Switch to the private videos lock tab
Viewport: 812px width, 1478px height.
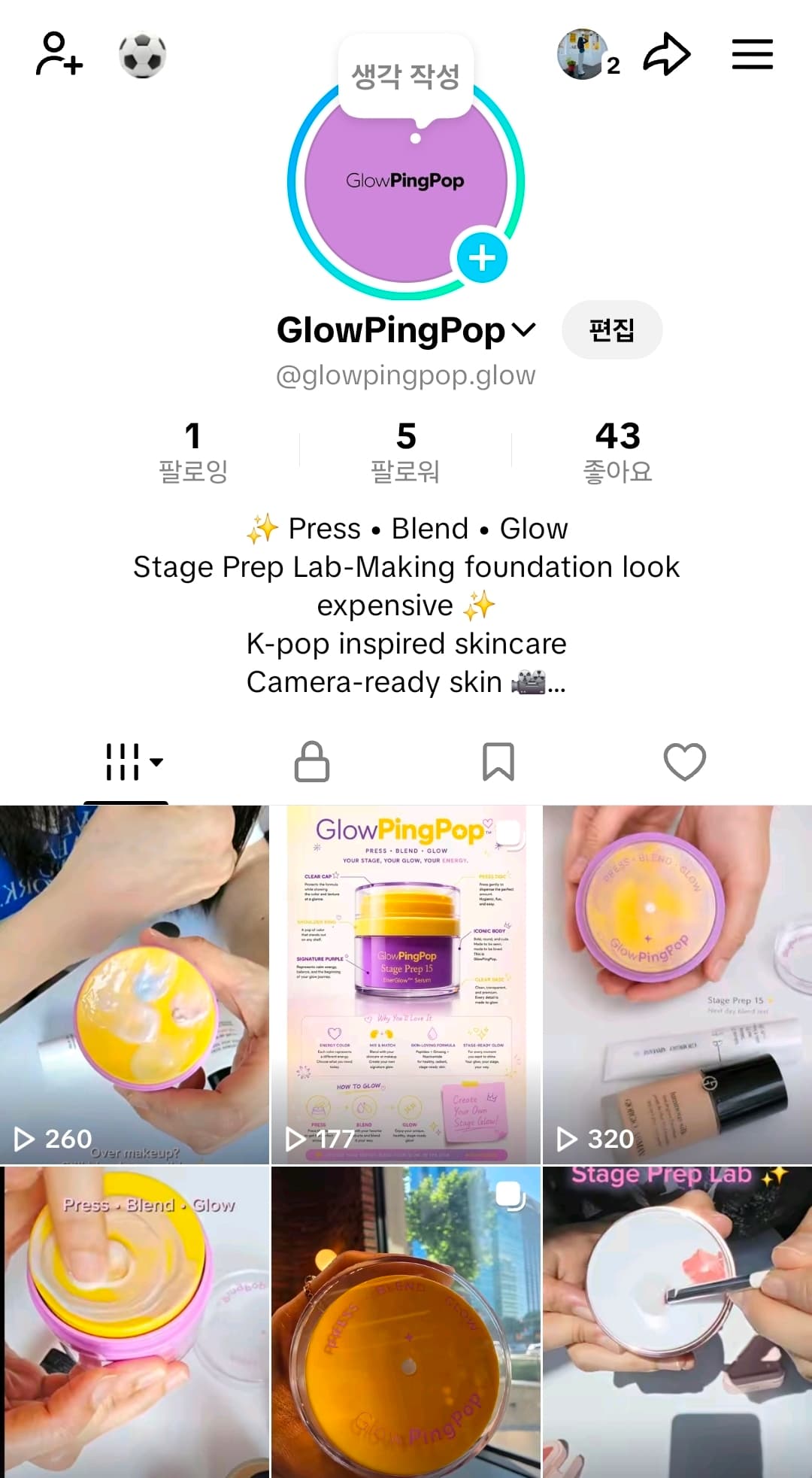(312, 762)
